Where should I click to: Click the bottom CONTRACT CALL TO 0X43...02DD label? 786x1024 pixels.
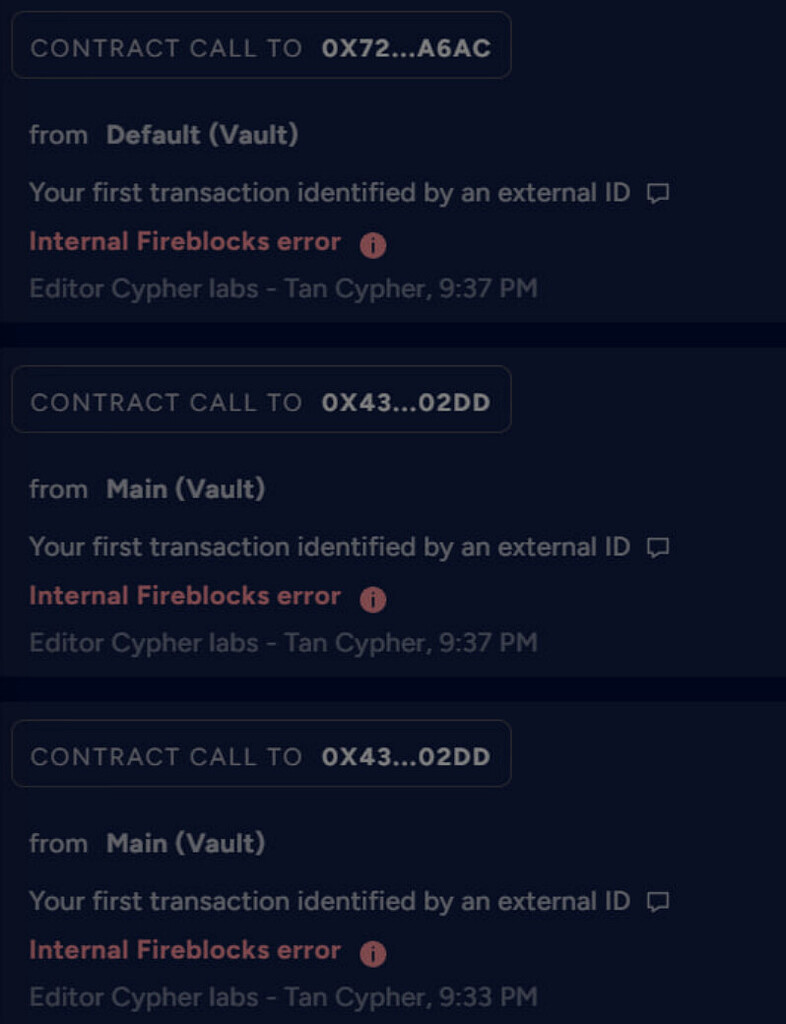click(x=260, y=756)
